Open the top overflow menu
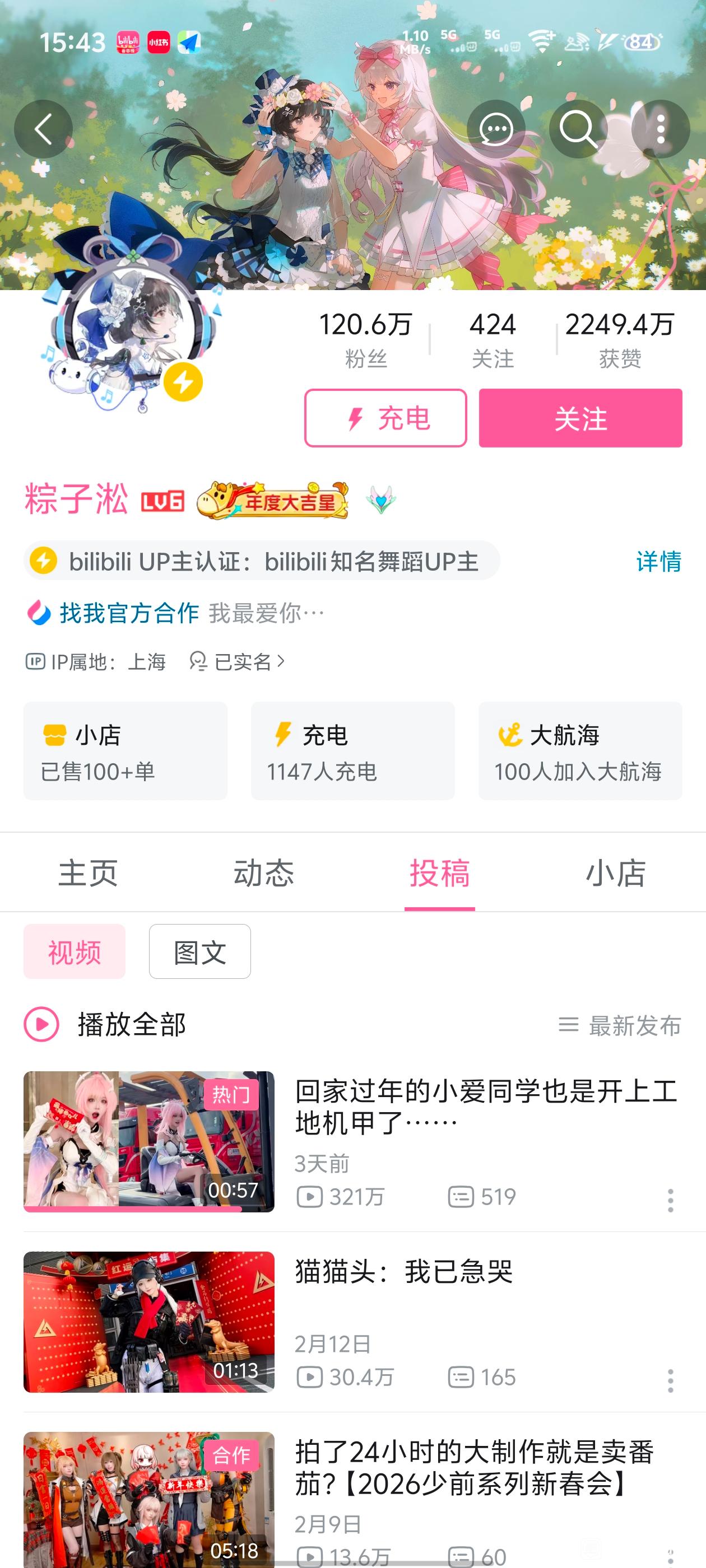Image resolution: width=706 pixels, height=1568 pixels. (x=660, y=129)
